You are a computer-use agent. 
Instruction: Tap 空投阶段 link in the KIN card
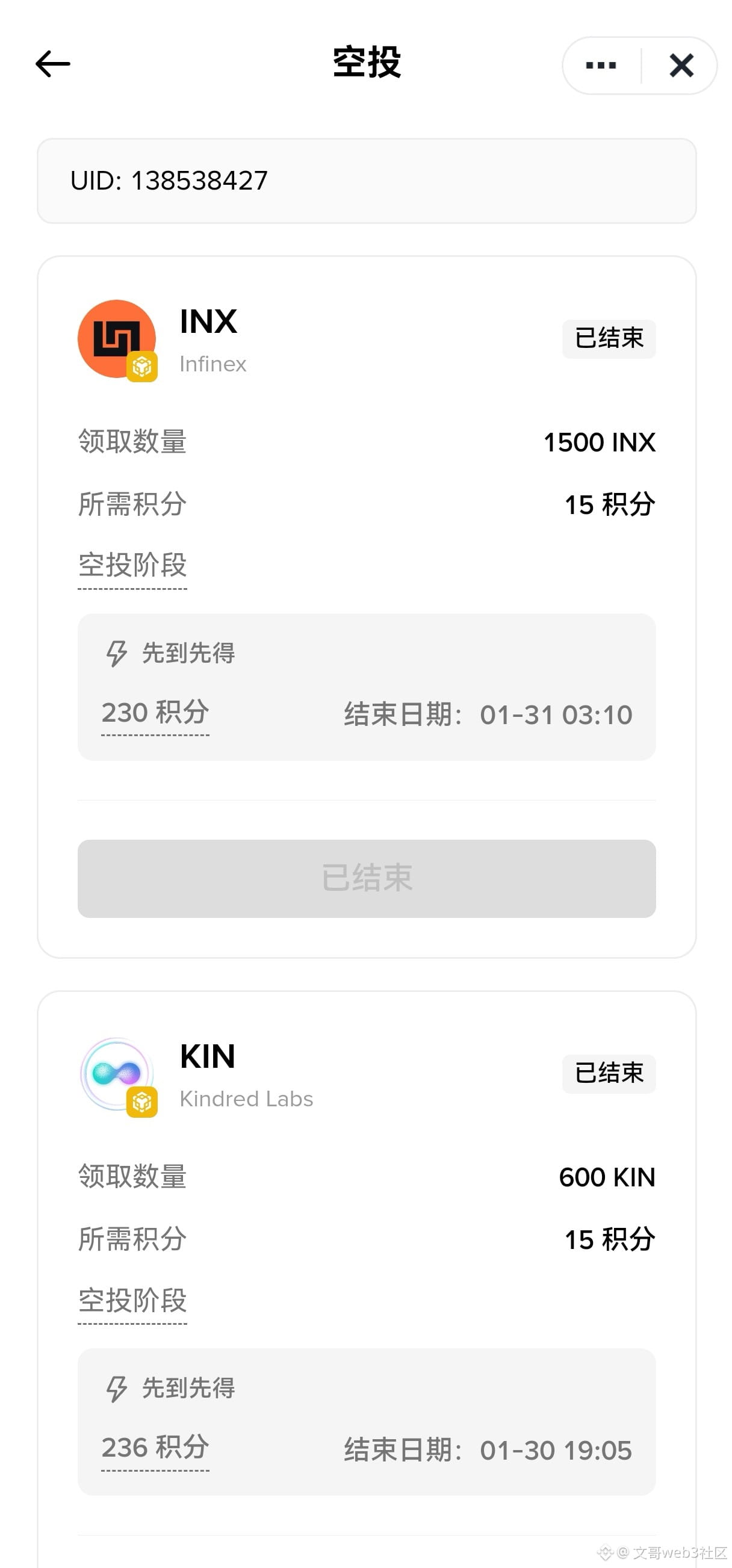[x=132, y=1301]
